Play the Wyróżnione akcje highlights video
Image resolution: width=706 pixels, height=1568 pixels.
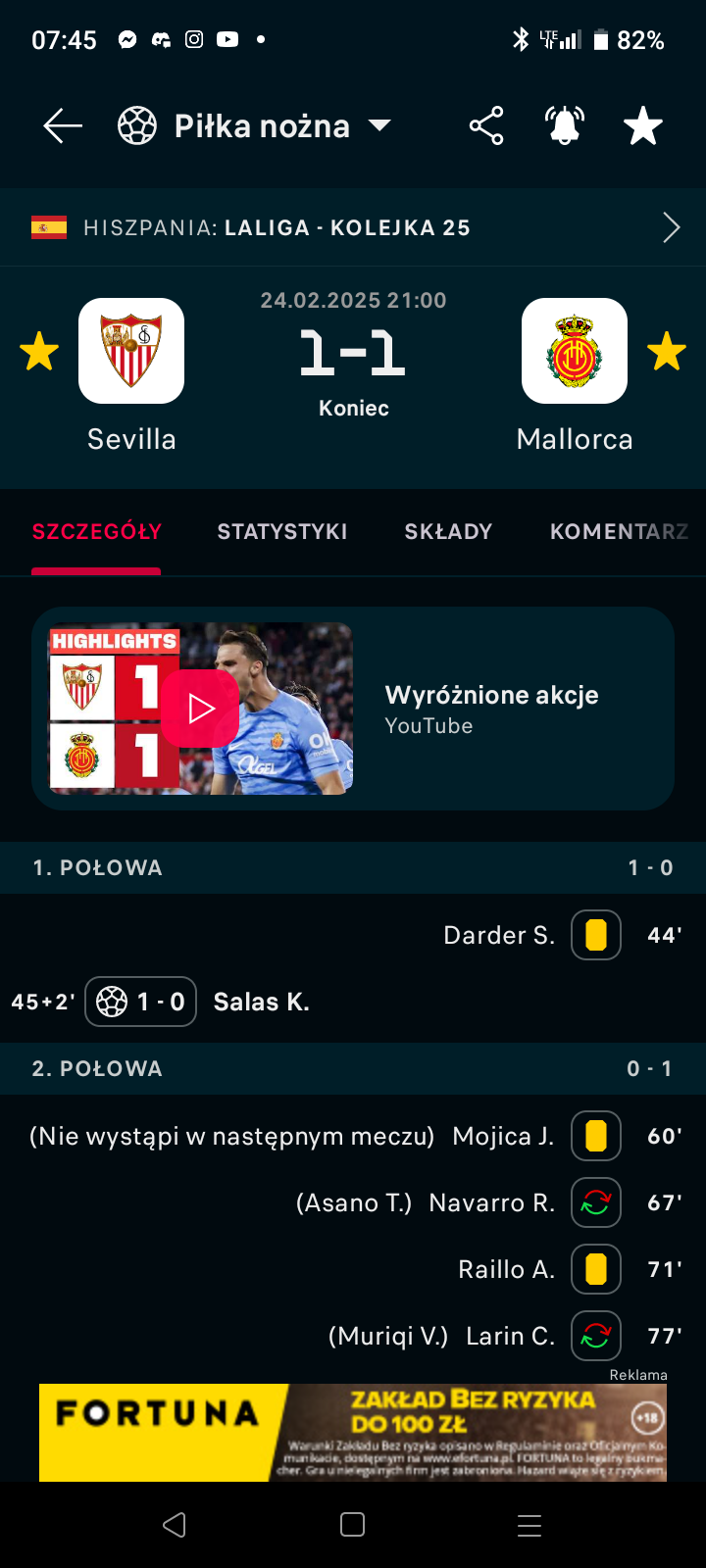pos(201,708)
